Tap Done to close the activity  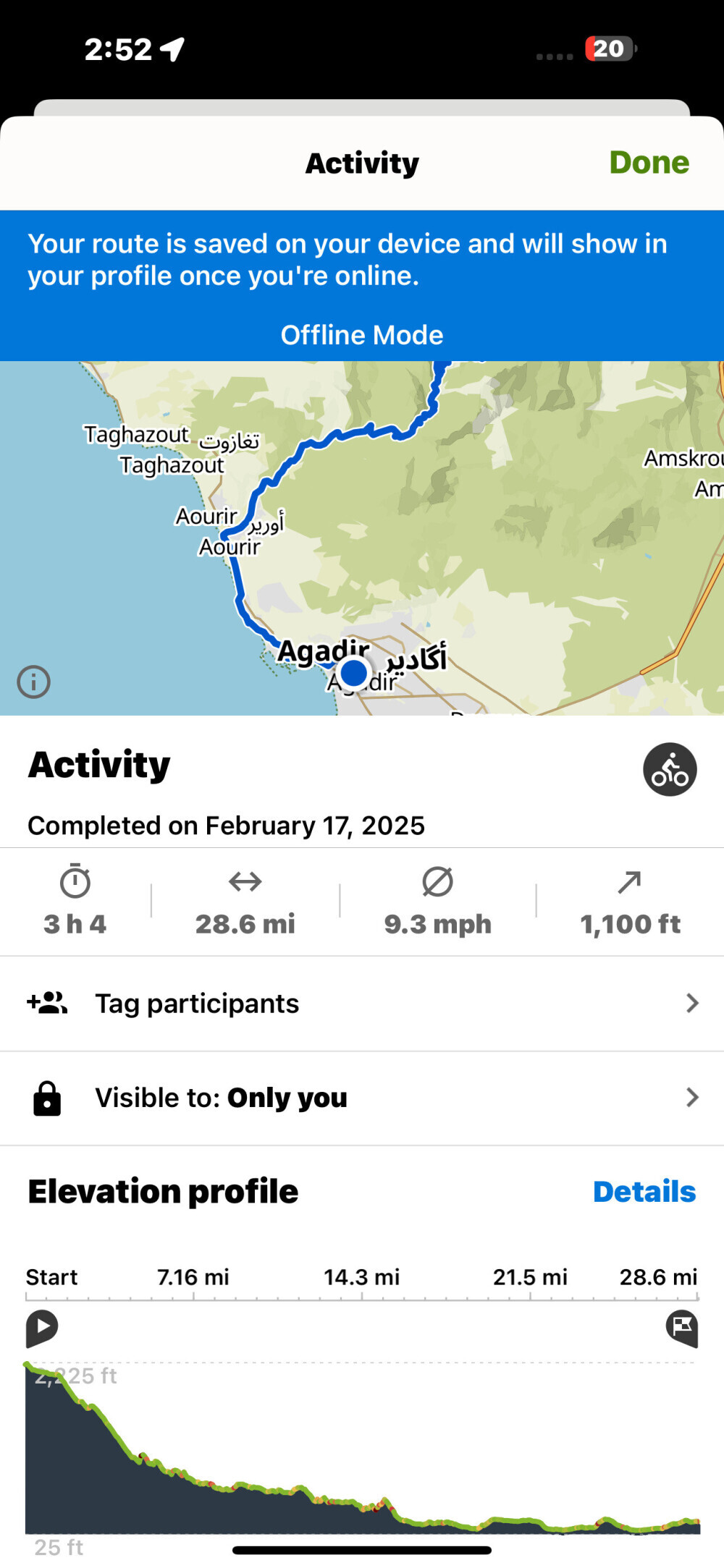(649, 163)
